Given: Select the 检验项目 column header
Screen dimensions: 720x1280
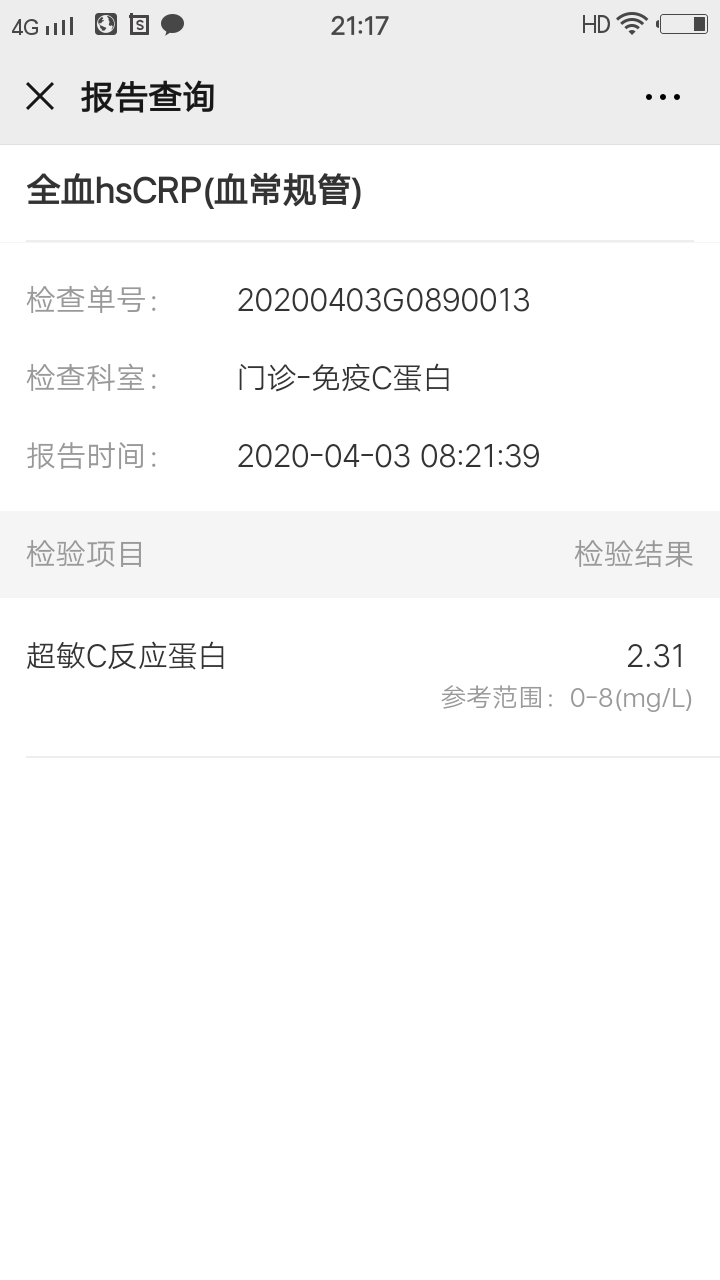Looking at the screenshot, I should pos(84,553).
